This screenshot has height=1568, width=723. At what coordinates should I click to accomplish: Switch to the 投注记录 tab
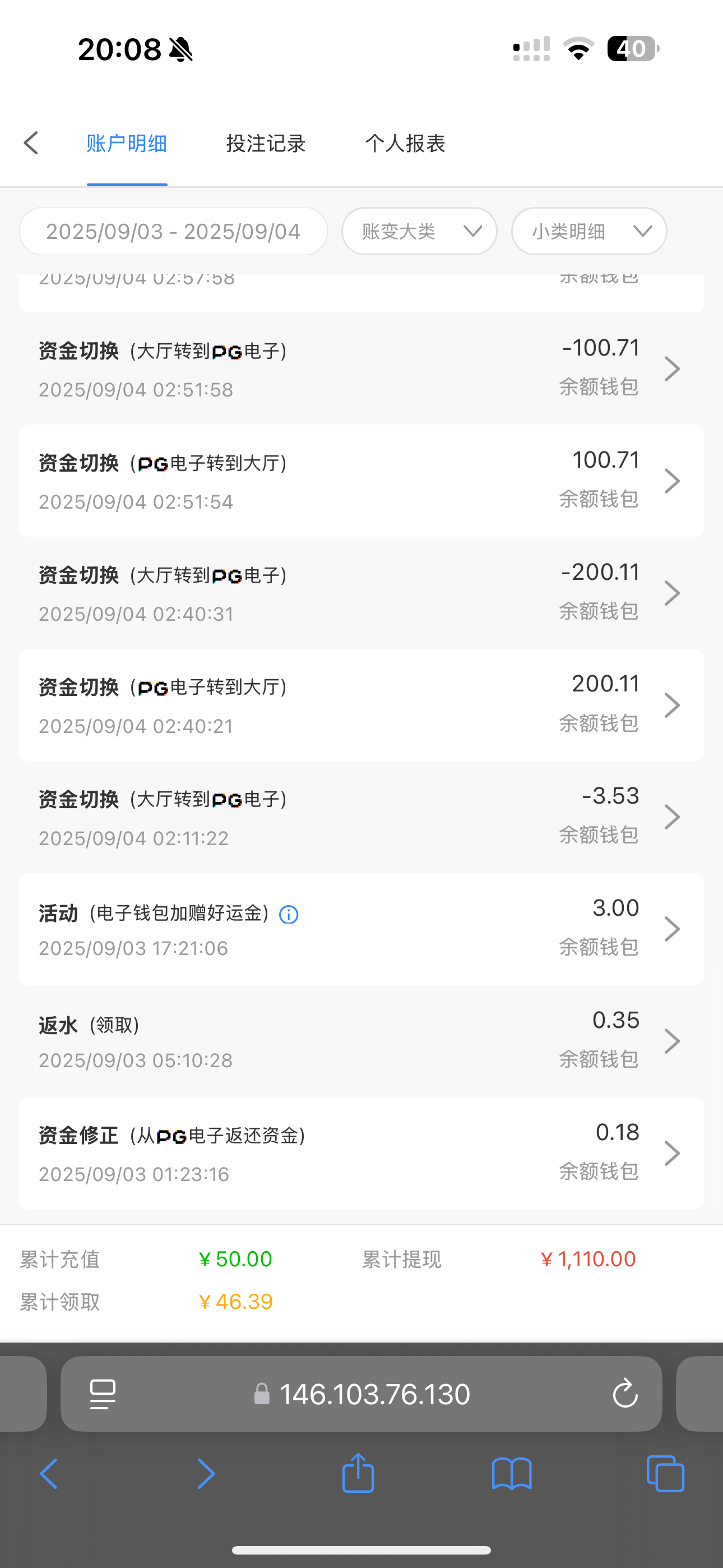point(266,144)
